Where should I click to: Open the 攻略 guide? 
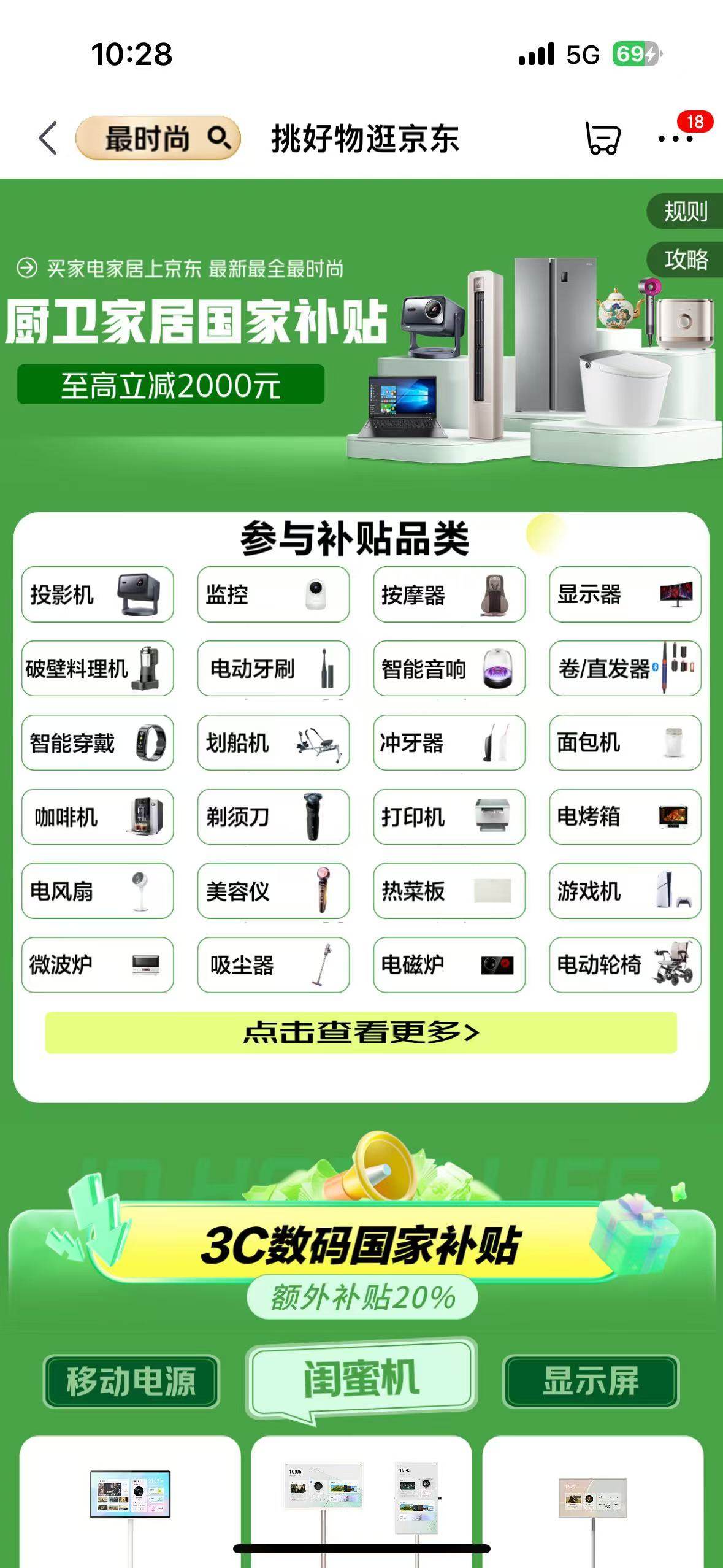(685, 259)
